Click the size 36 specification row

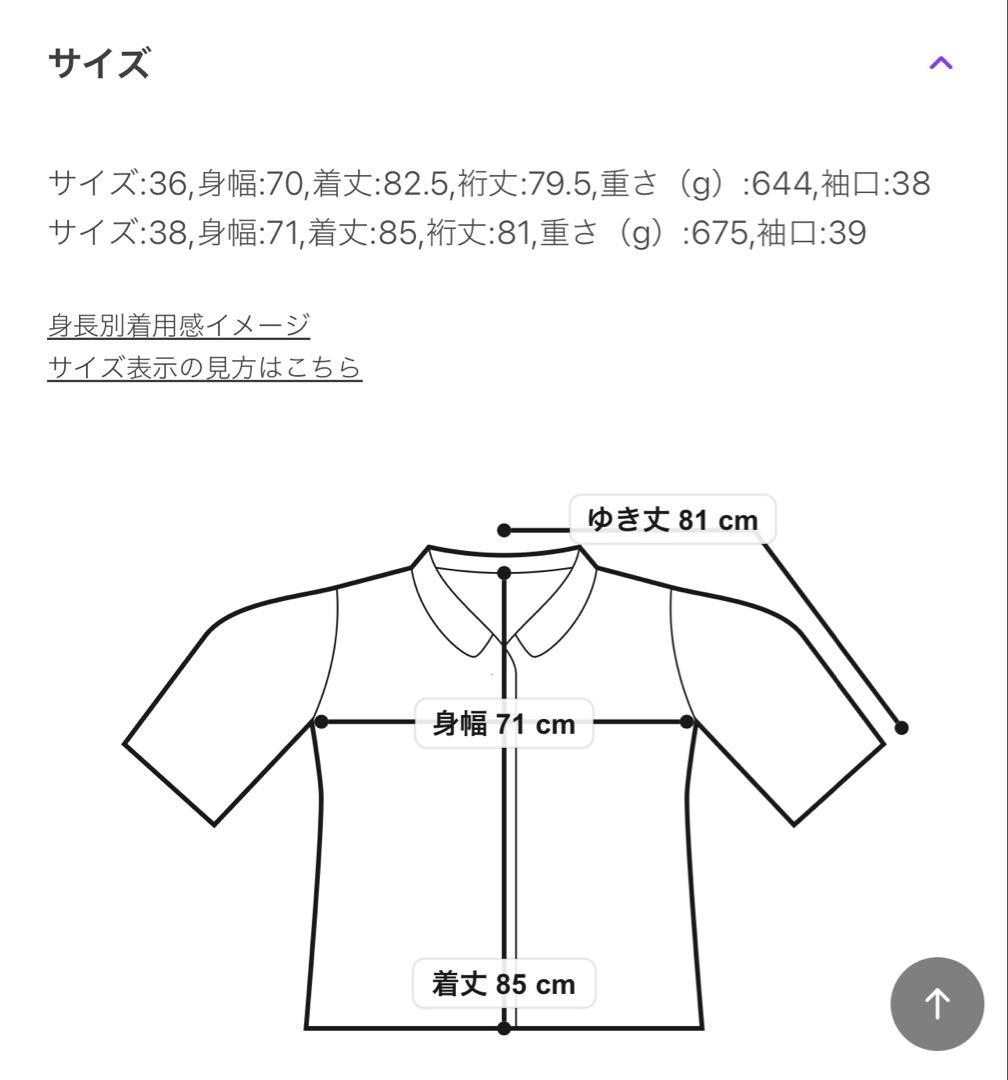click(x=488, y=183)
